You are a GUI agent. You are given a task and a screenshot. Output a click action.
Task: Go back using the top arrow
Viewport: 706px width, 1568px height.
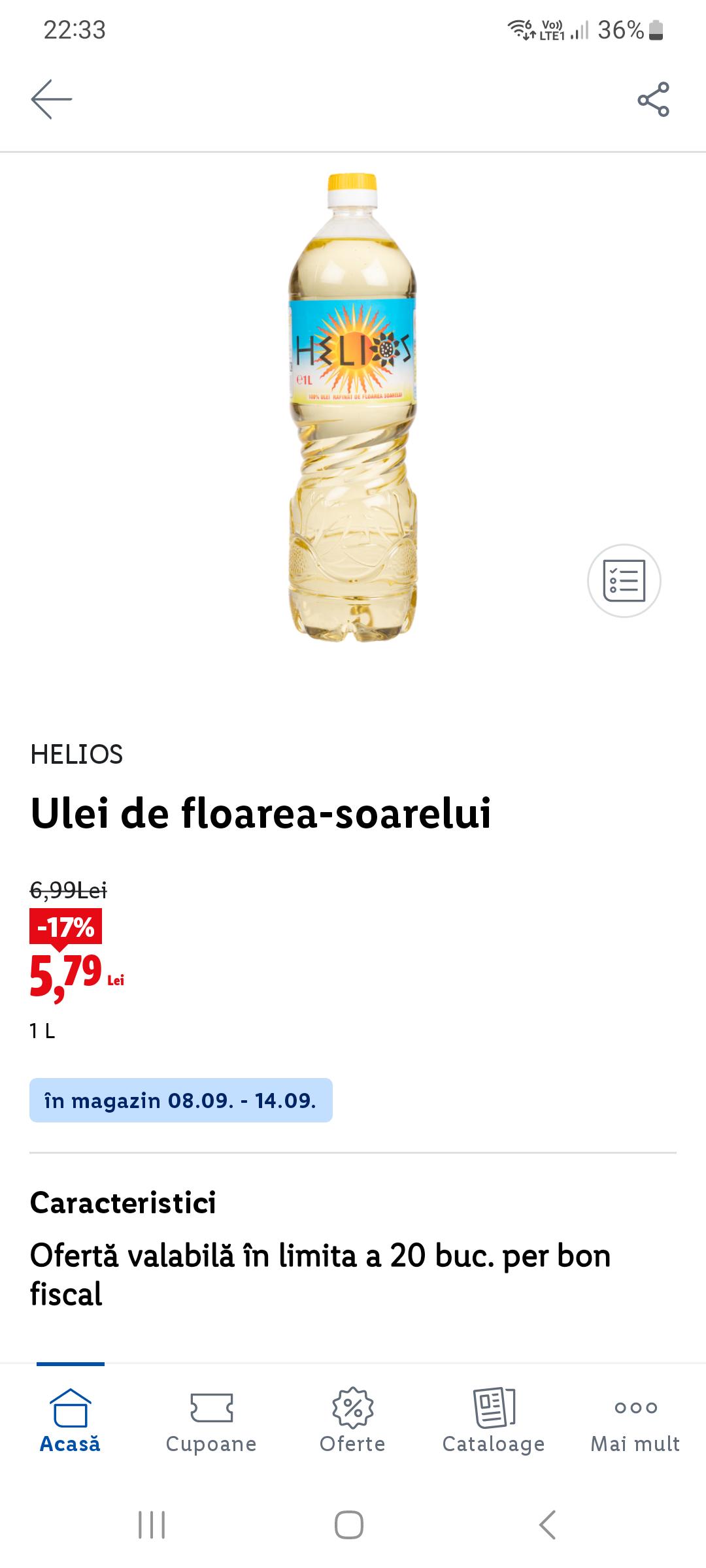(x=51, y=99)
